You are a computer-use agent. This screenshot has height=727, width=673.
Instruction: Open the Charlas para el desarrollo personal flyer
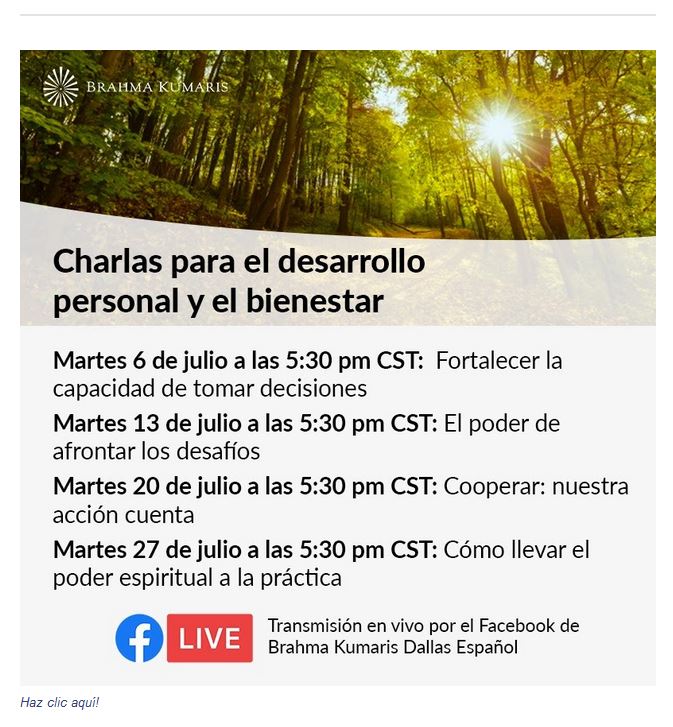click(337, 367)
